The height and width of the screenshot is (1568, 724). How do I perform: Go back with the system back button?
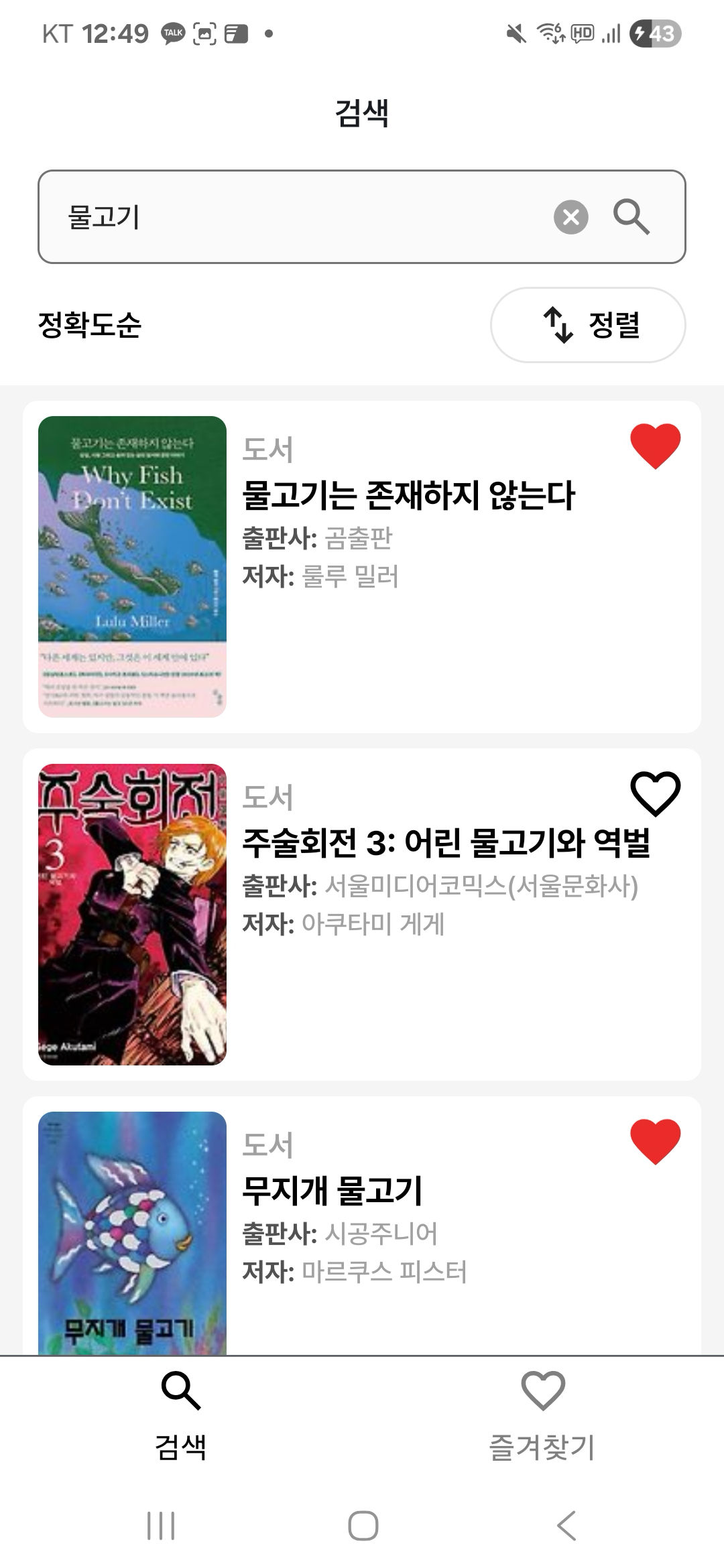pyautogui.click(x=566, y=1526)
